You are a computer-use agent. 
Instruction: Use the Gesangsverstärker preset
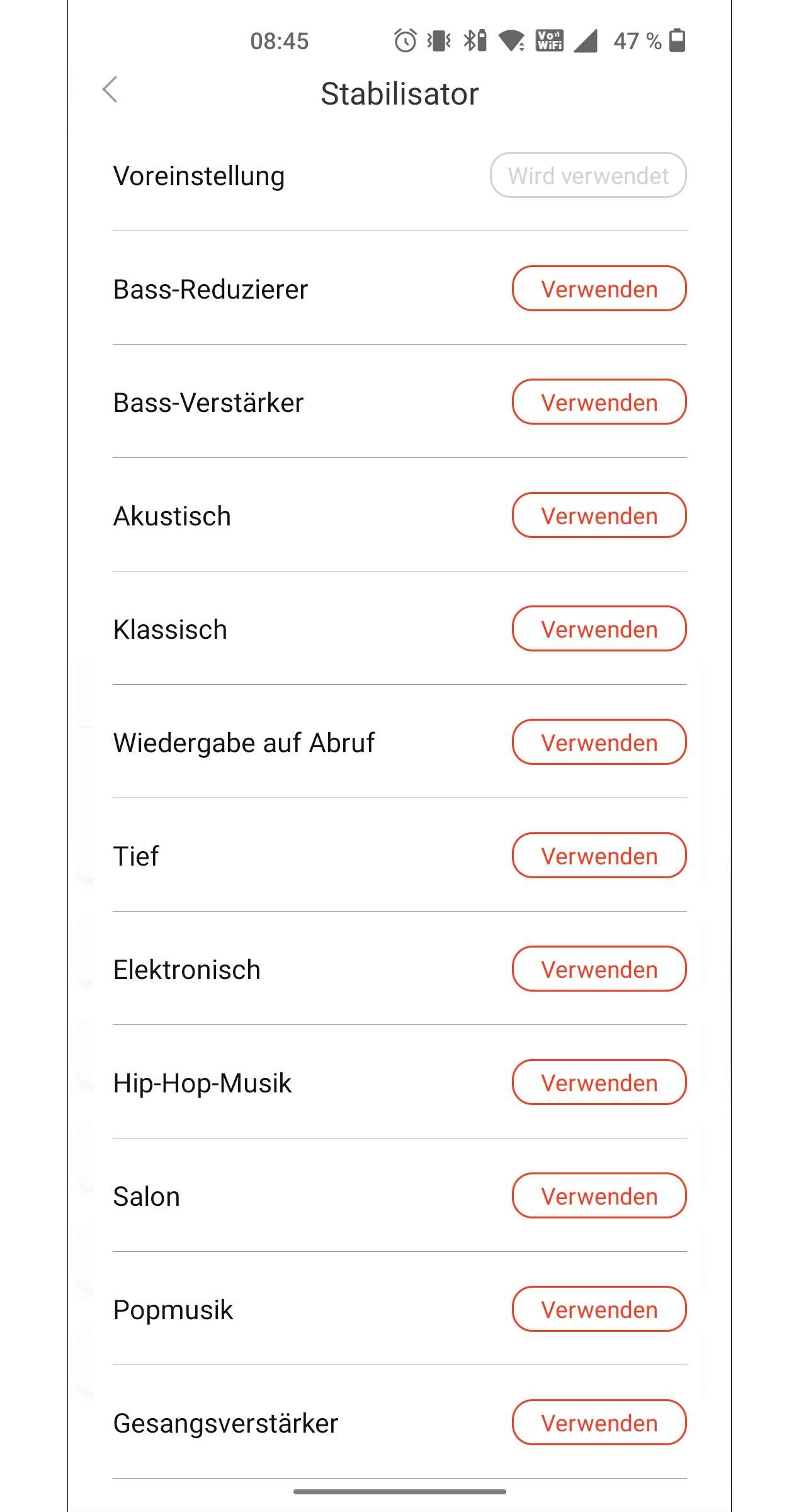click(599, 1423)
